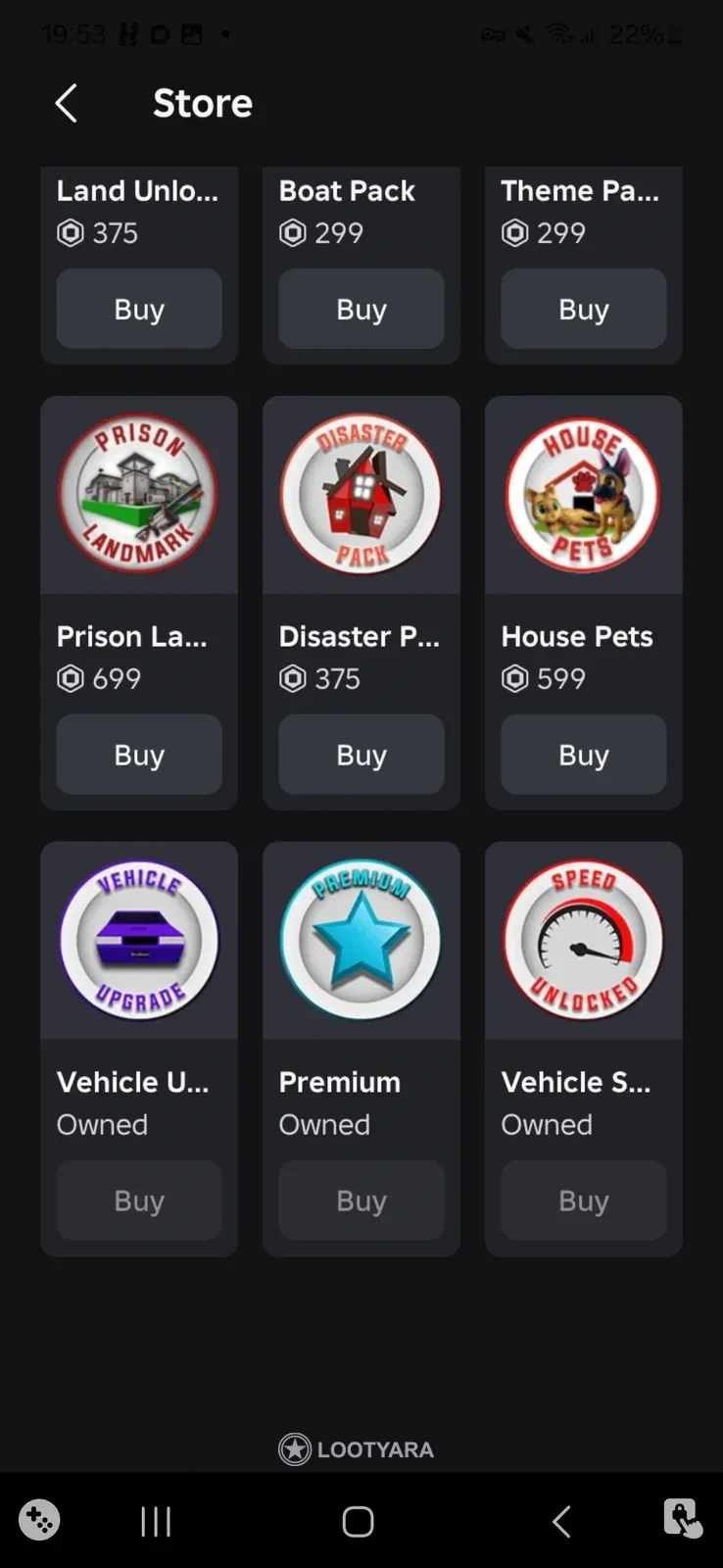This screenshot has height=1568, width=723.
Task: Open the recent apps view
Action: pos(156,1521)
